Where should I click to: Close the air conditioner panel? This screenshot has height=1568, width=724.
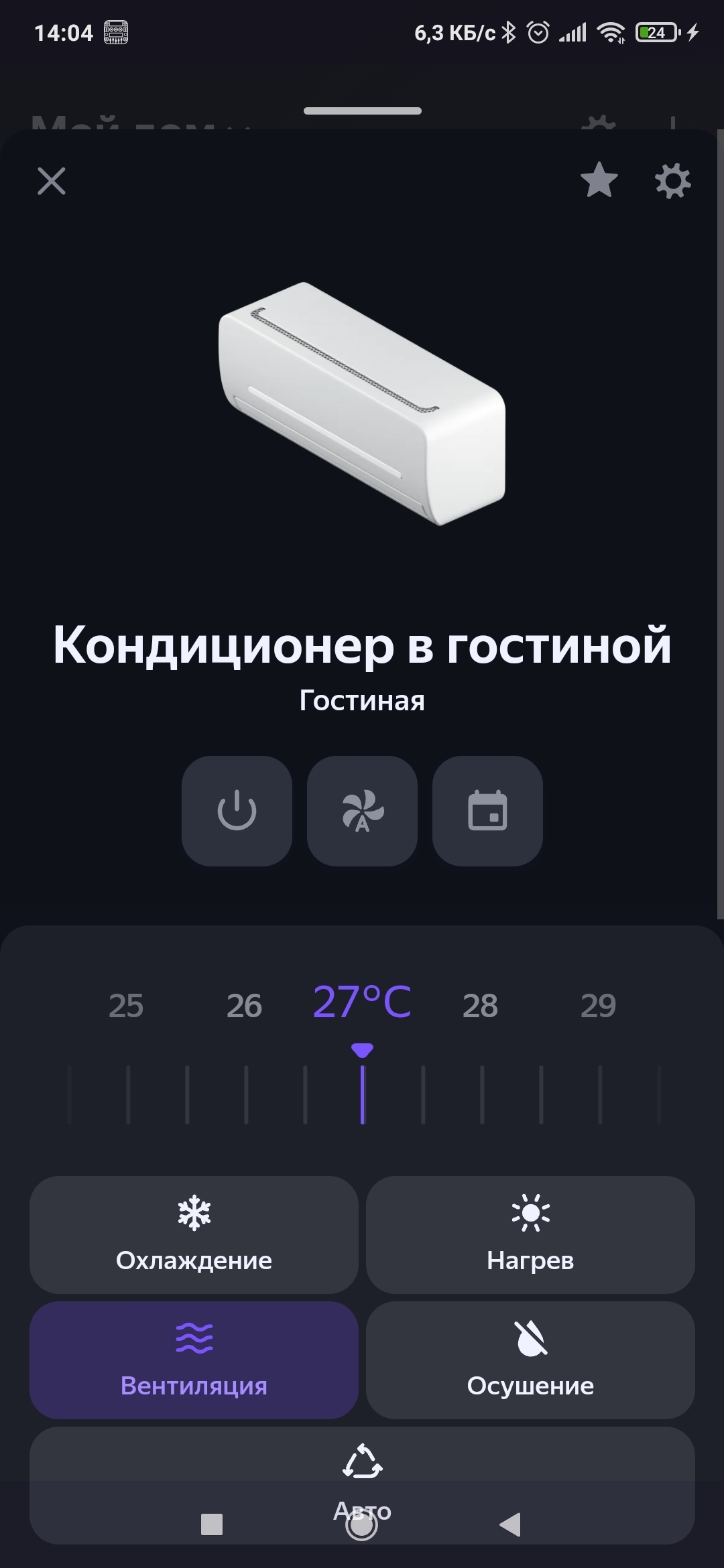pos(52,181)
